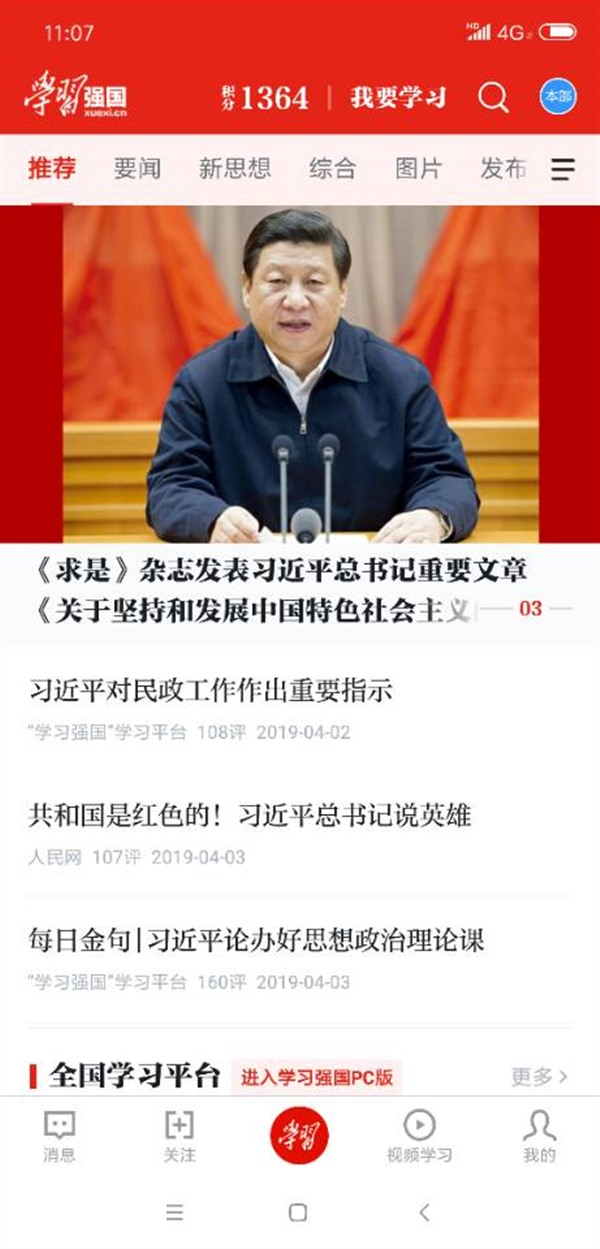This screenshot has width=600, height=1249.
Task: Open the 我的 tab
Action: 539,1137
